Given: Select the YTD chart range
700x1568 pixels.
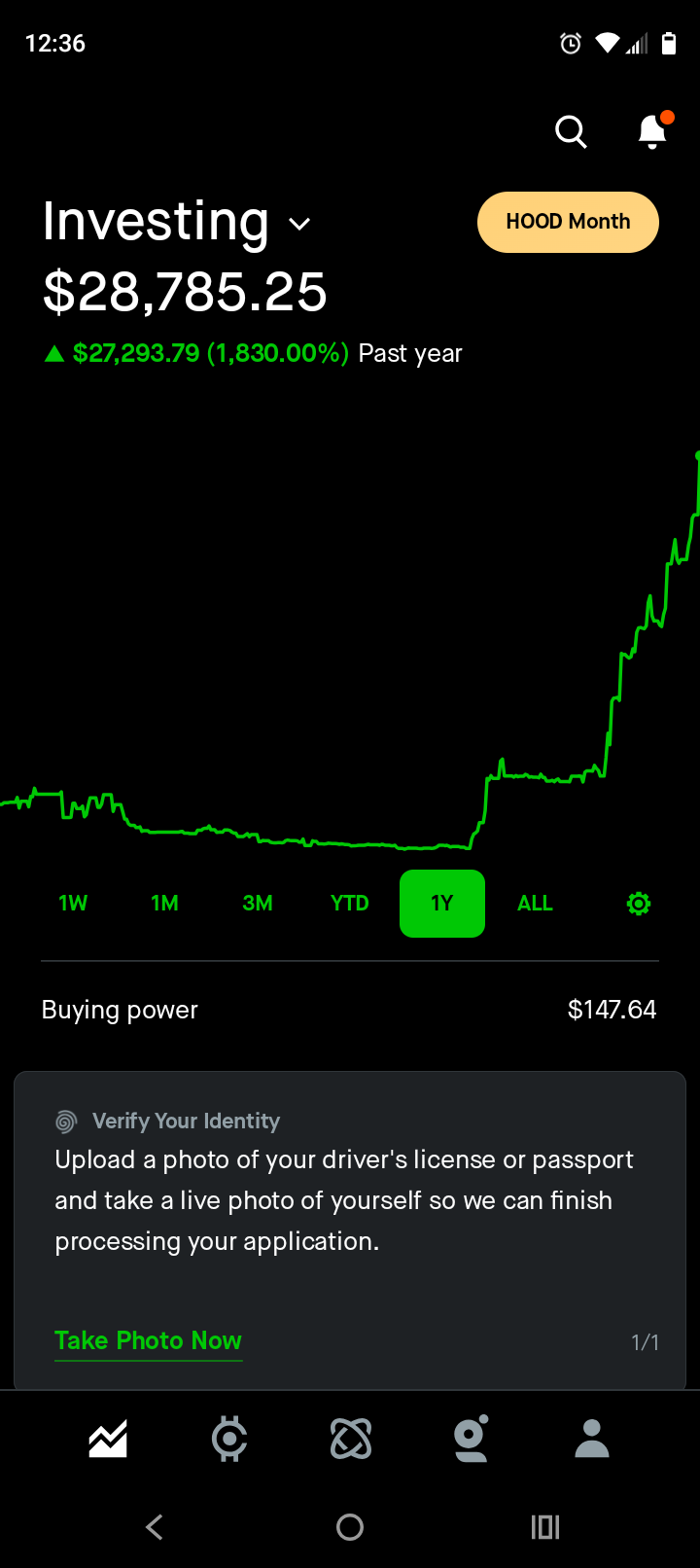Looking at the screenshot, I should tap(350, 904).
